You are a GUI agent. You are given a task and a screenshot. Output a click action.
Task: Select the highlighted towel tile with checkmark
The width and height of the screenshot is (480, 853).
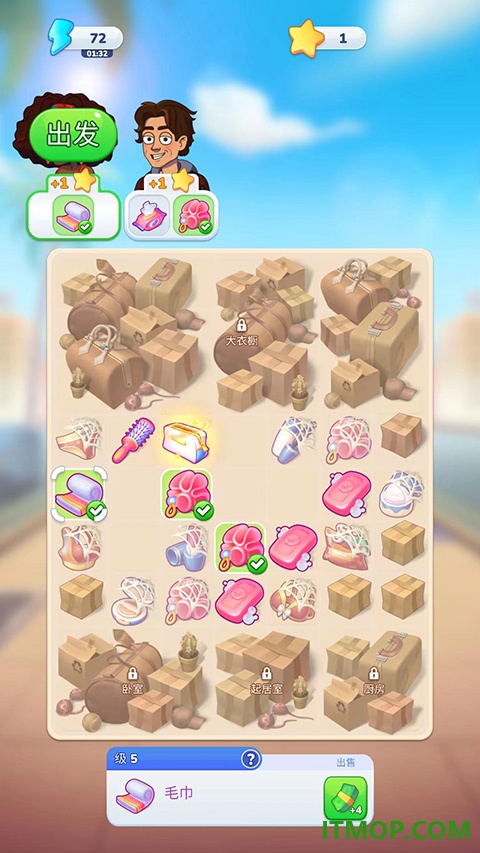click(x=79, y=494)
